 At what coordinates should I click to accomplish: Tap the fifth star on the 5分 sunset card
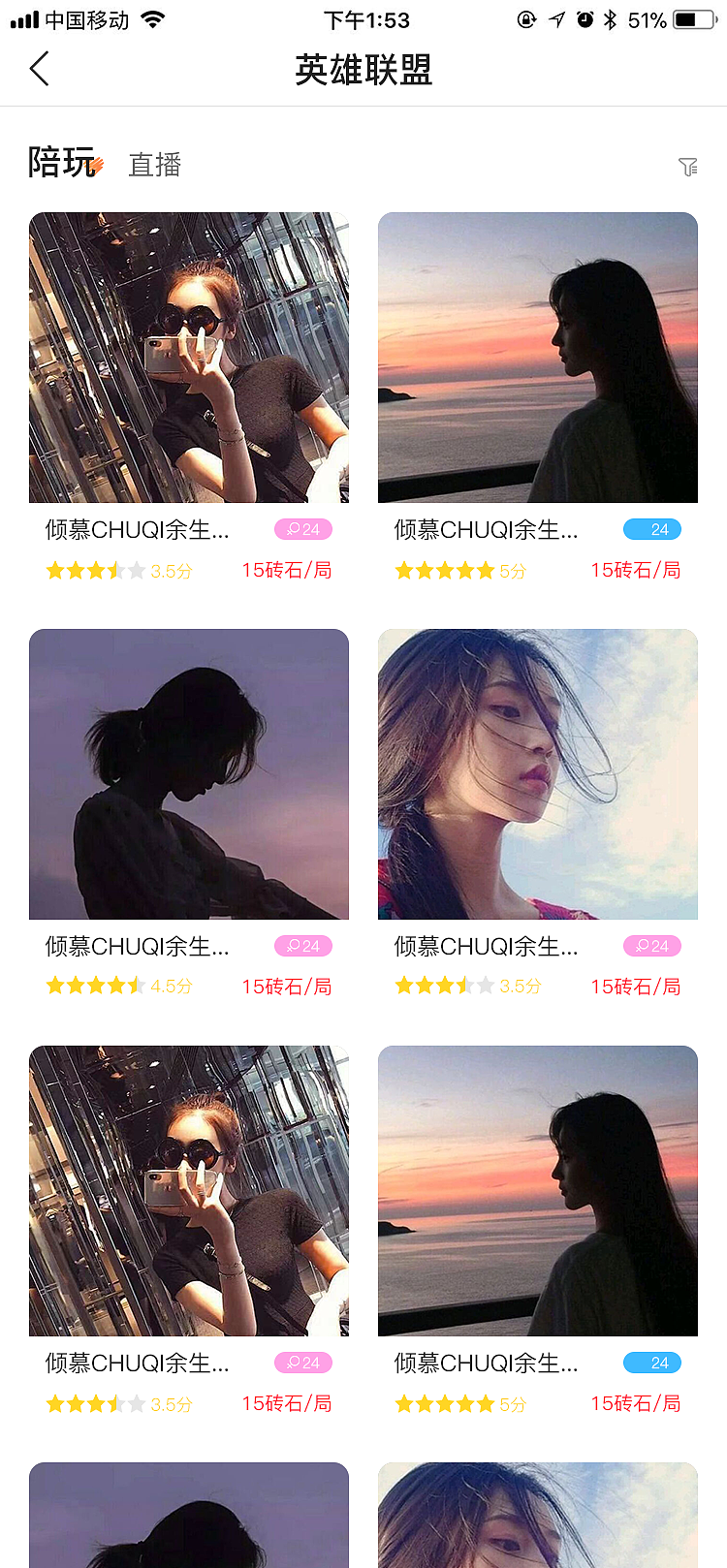pyautogui.click(x=486, y=570)
